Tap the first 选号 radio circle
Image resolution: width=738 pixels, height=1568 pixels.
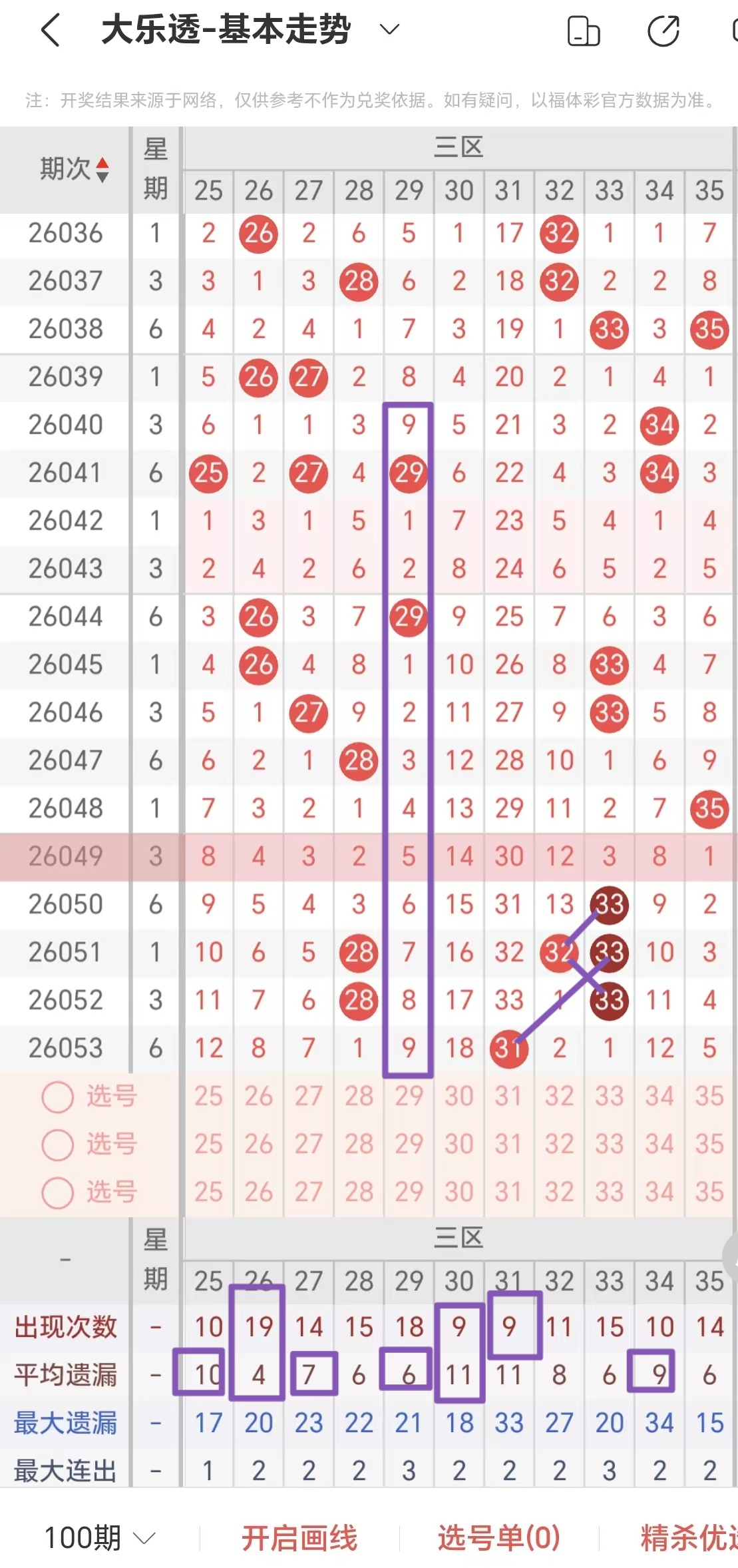pyautogui.click(x=58, y=1097)
